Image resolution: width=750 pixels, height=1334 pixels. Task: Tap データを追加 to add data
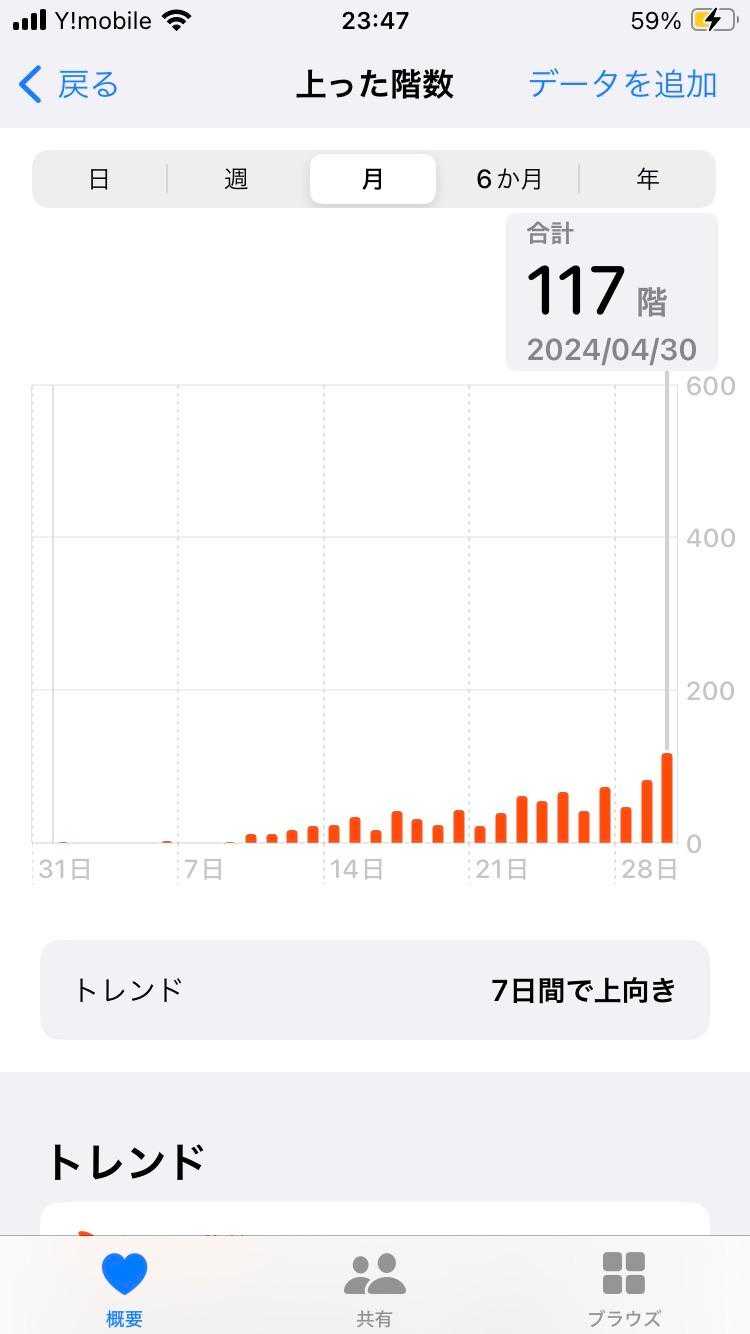pos(622,85)
